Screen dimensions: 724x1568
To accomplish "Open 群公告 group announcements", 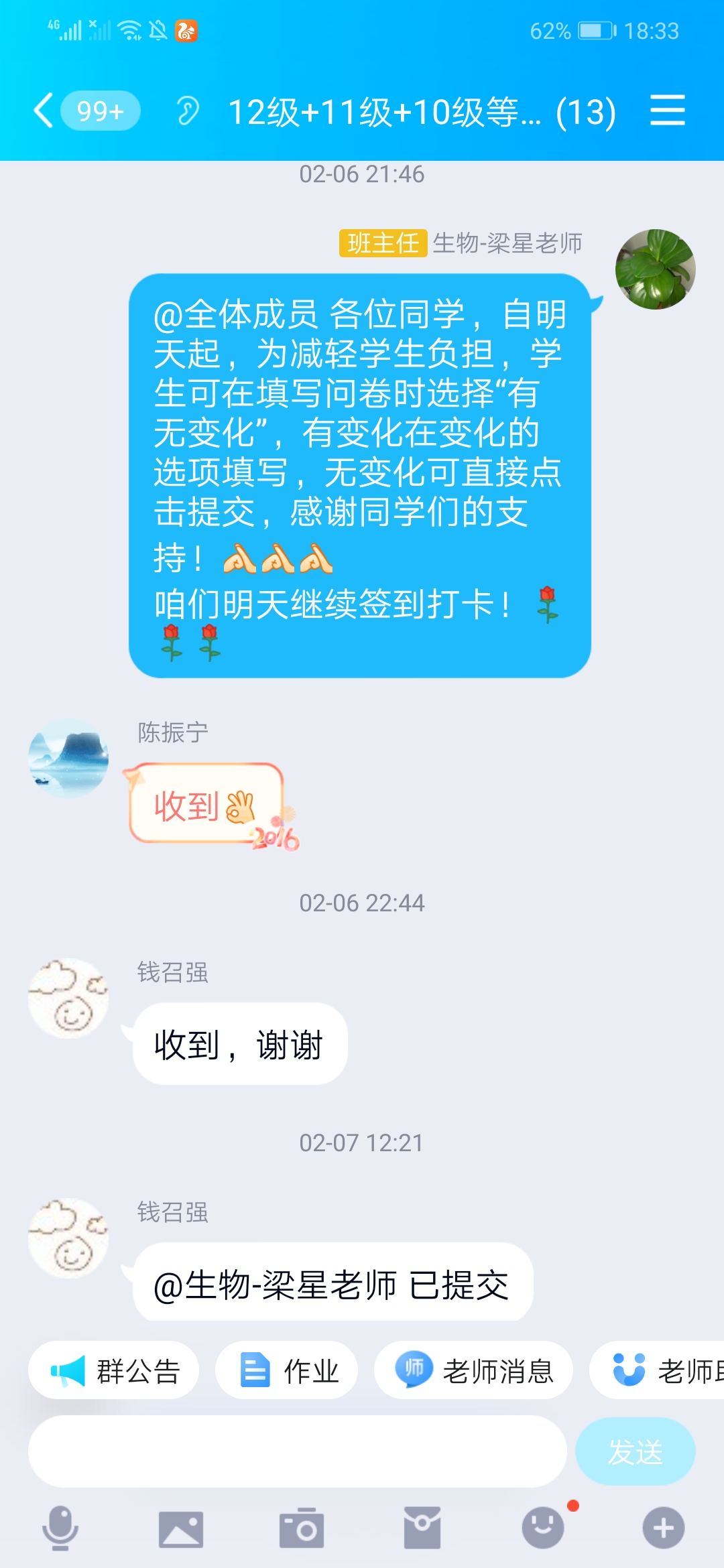I will point(114,1370).
